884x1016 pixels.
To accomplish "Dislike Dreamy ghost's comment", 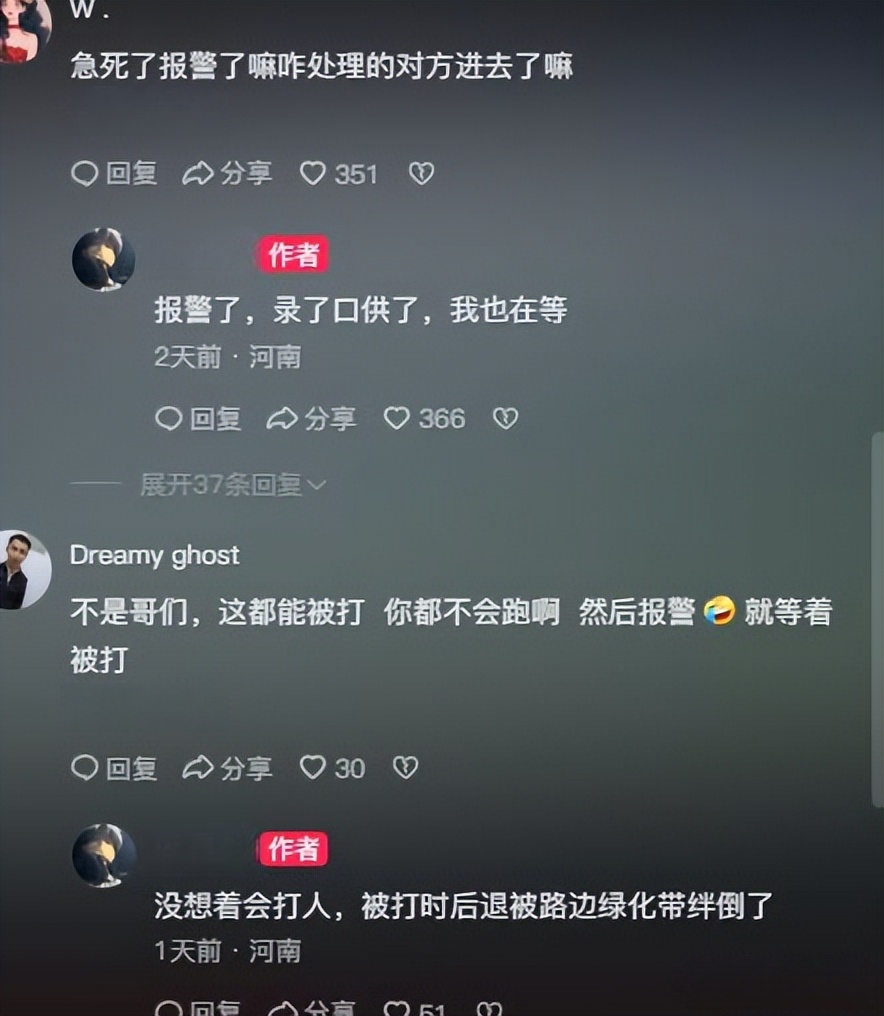I will (x=404, y=768).
